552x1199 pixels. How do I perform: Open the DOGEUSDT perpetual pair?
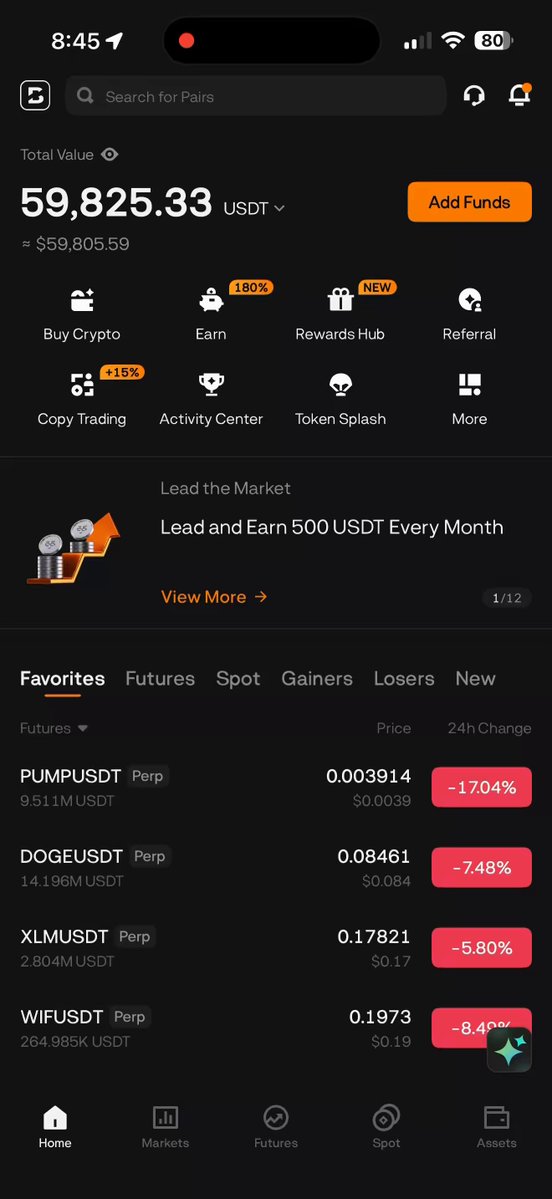tap(276, 868)
